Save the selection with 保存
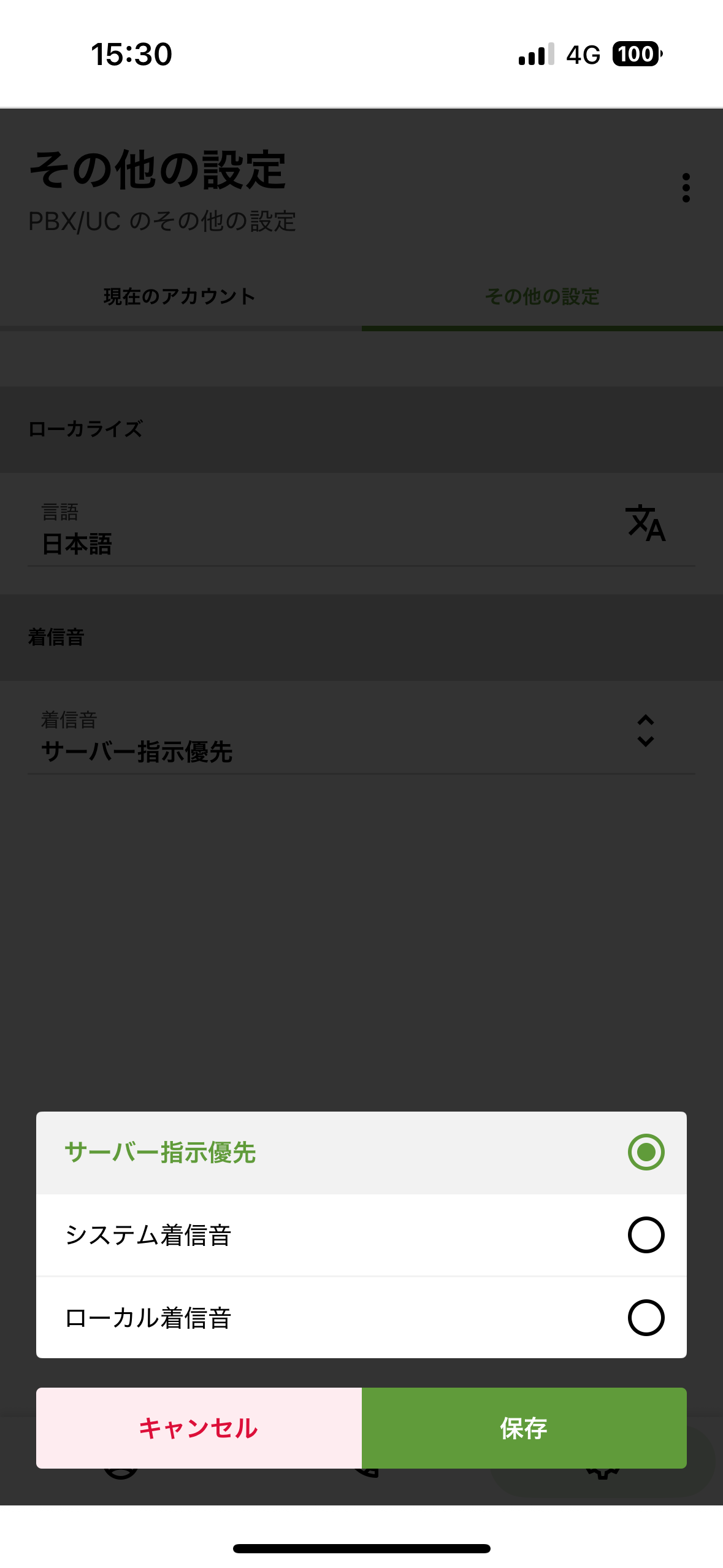The height and width of the screenshot is (1568, 723). [x=524, y=1428]
